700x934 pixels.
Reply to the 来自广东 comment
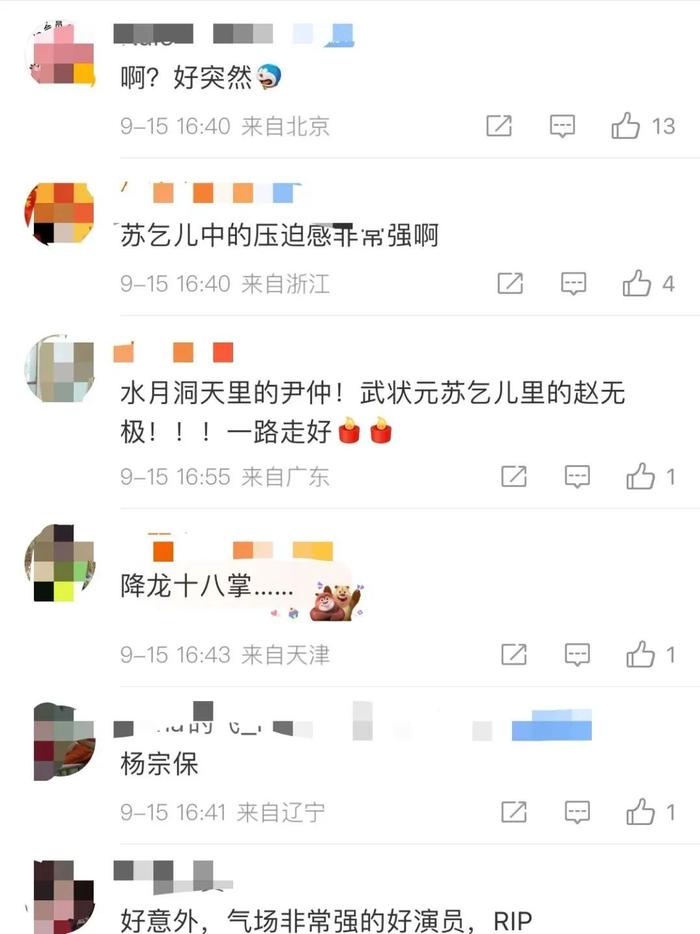pos(577,477)
